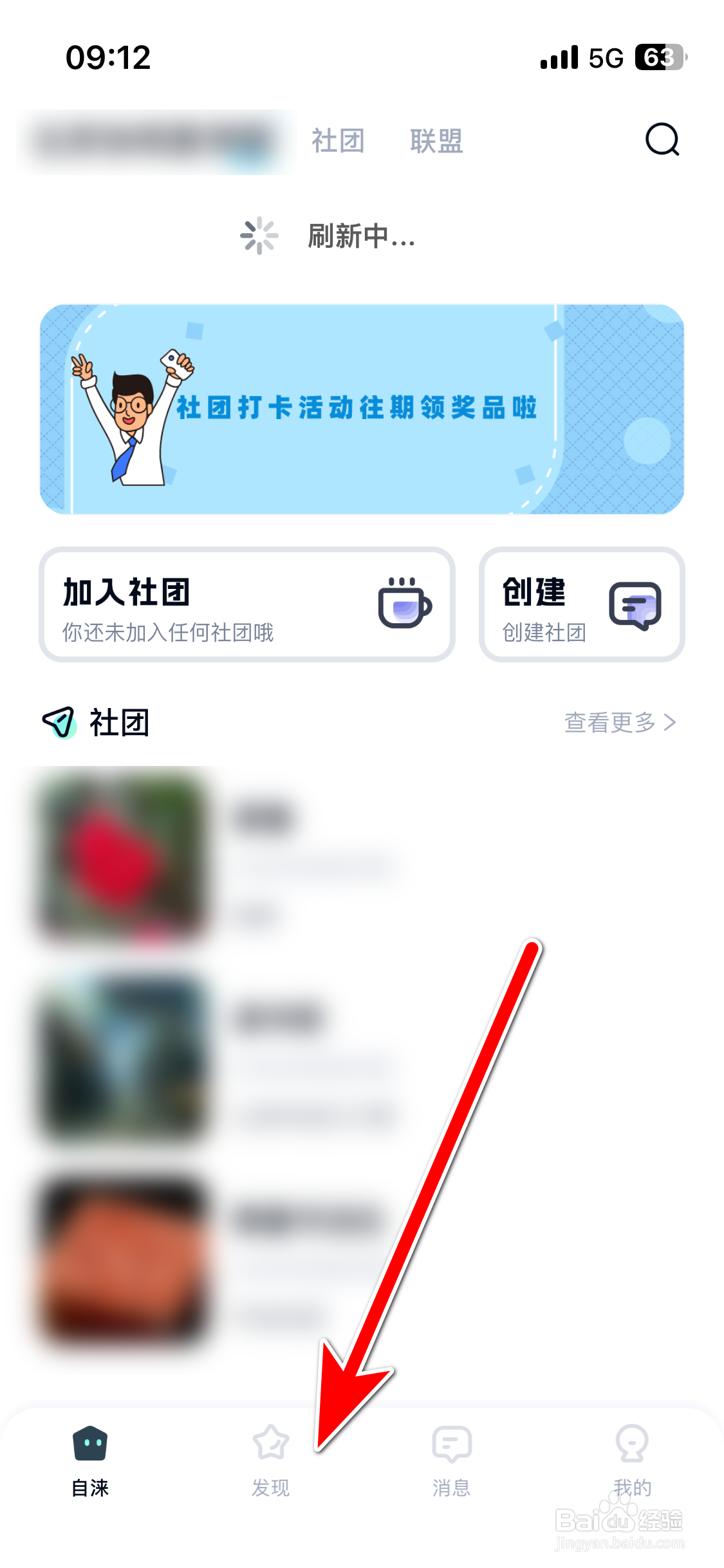Switch to the 社团 tab at top
The width and height of the screenshot is (724, 1568).
point(337,141)
